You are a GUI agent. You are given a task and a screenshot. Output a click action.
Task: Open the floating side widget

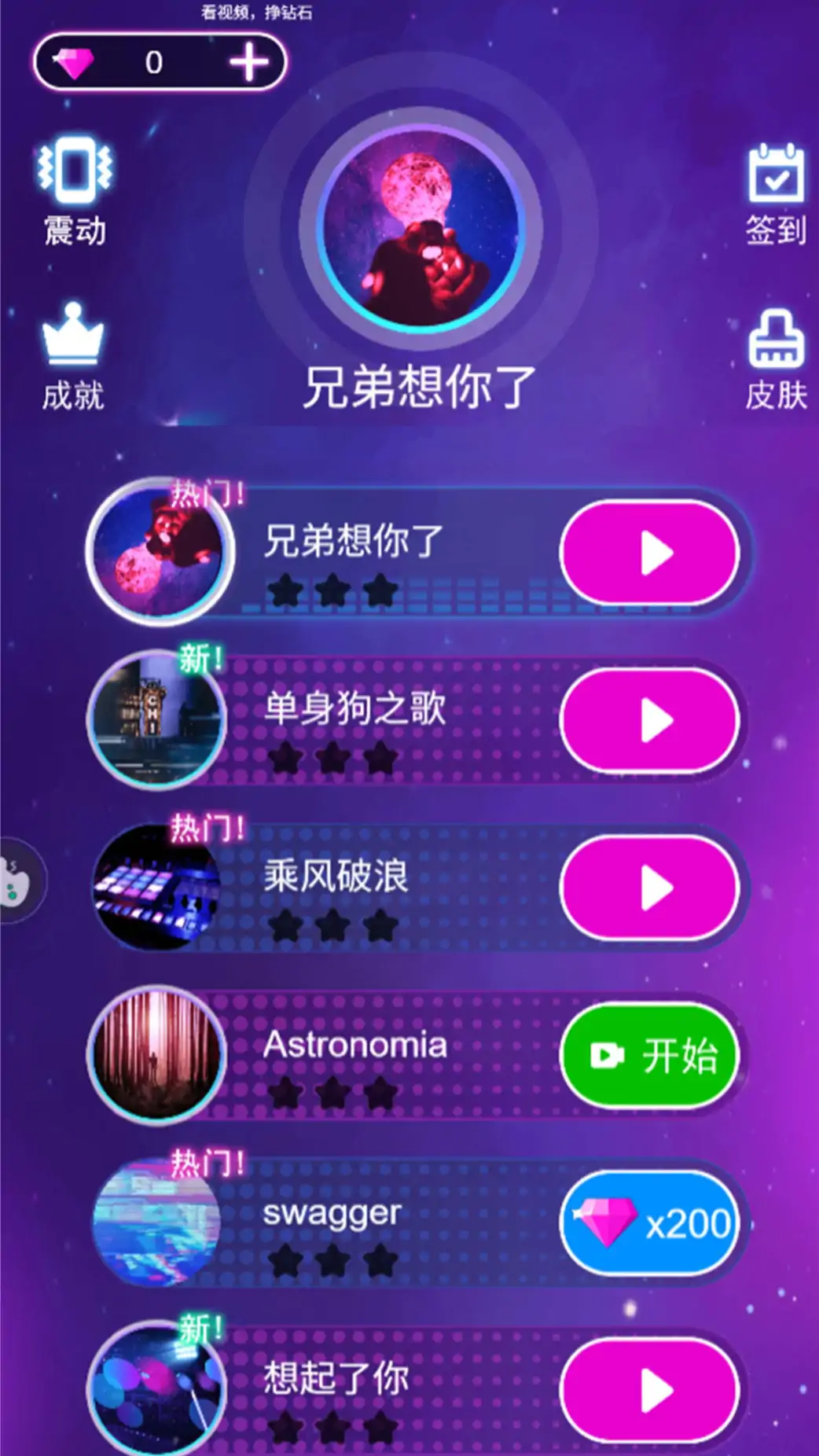[x=16, y=880]
